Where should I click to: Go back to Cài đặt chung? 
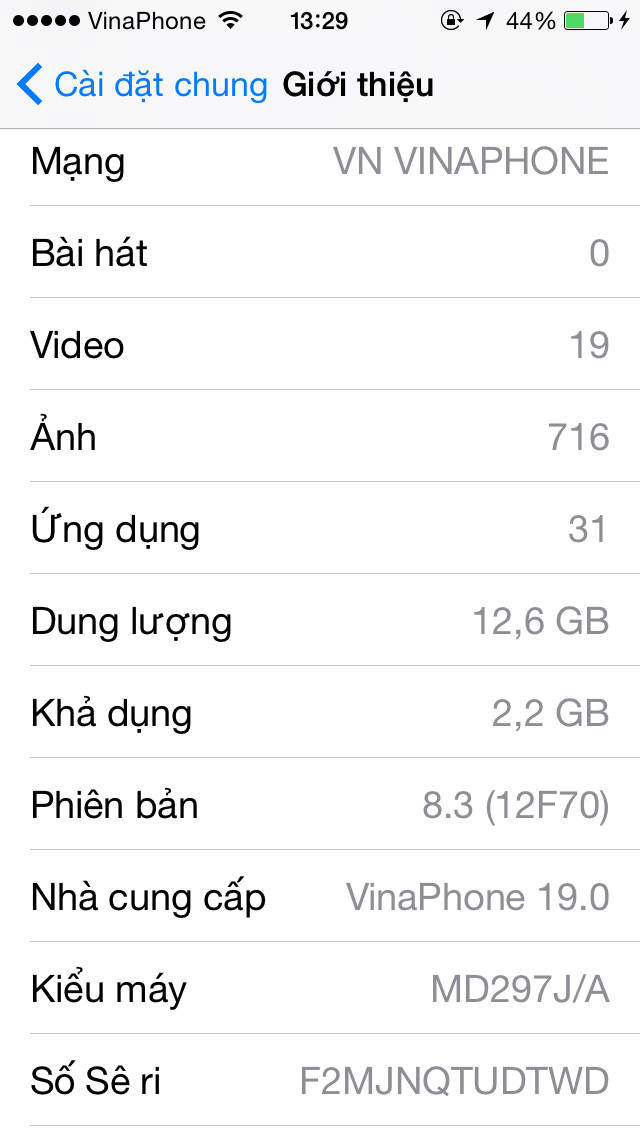coord(140,85)
